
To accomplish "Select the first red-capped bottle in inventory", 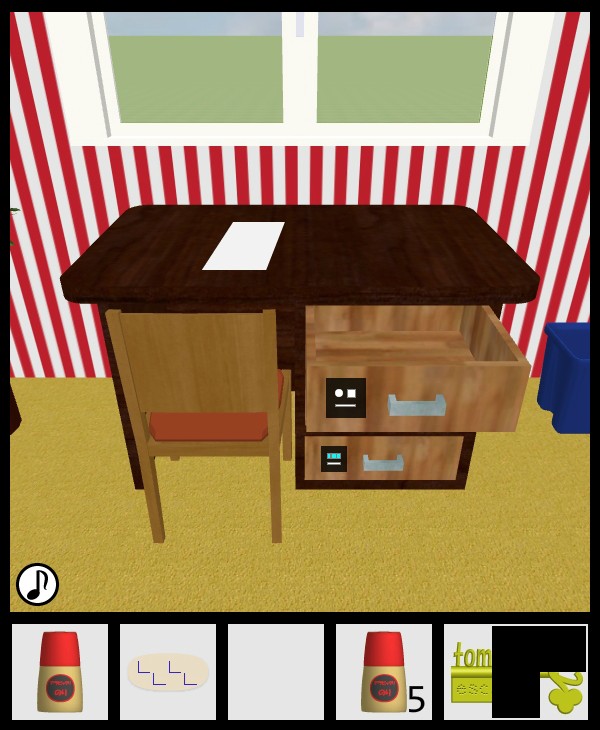I will (60, 672).
